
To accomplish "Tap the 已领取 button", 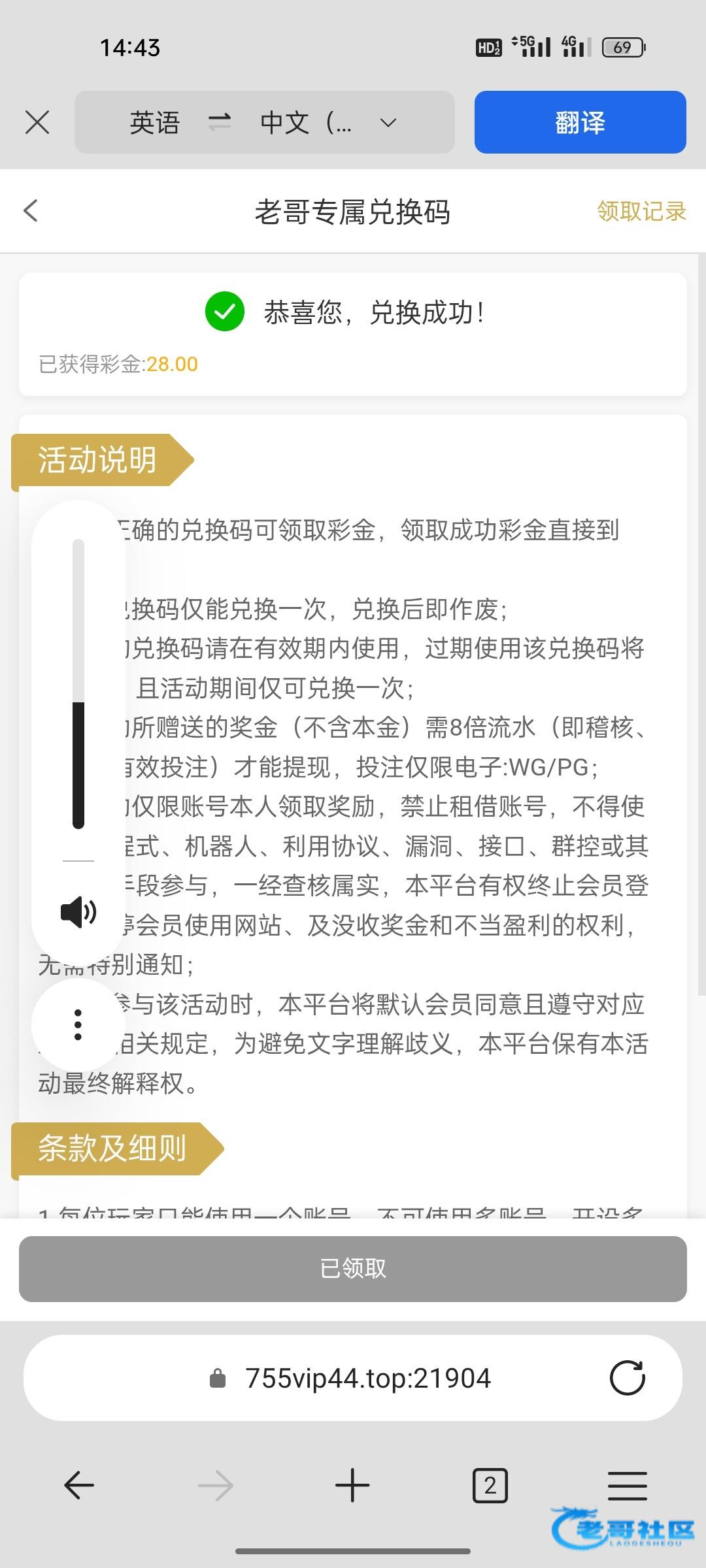I will (x=353, y=1269).
